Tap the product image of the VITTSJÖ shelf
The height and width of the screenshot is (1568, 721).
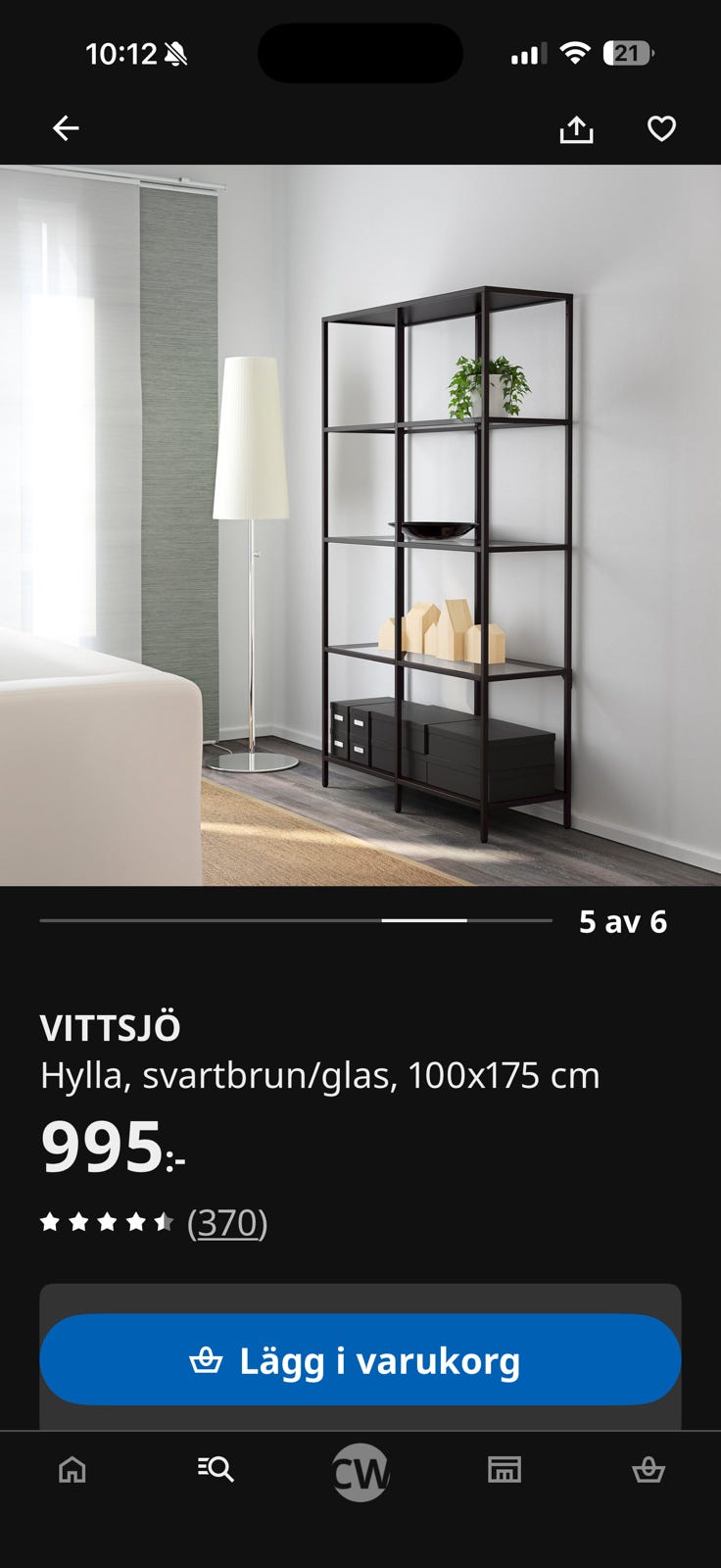[x=360, y=529]
